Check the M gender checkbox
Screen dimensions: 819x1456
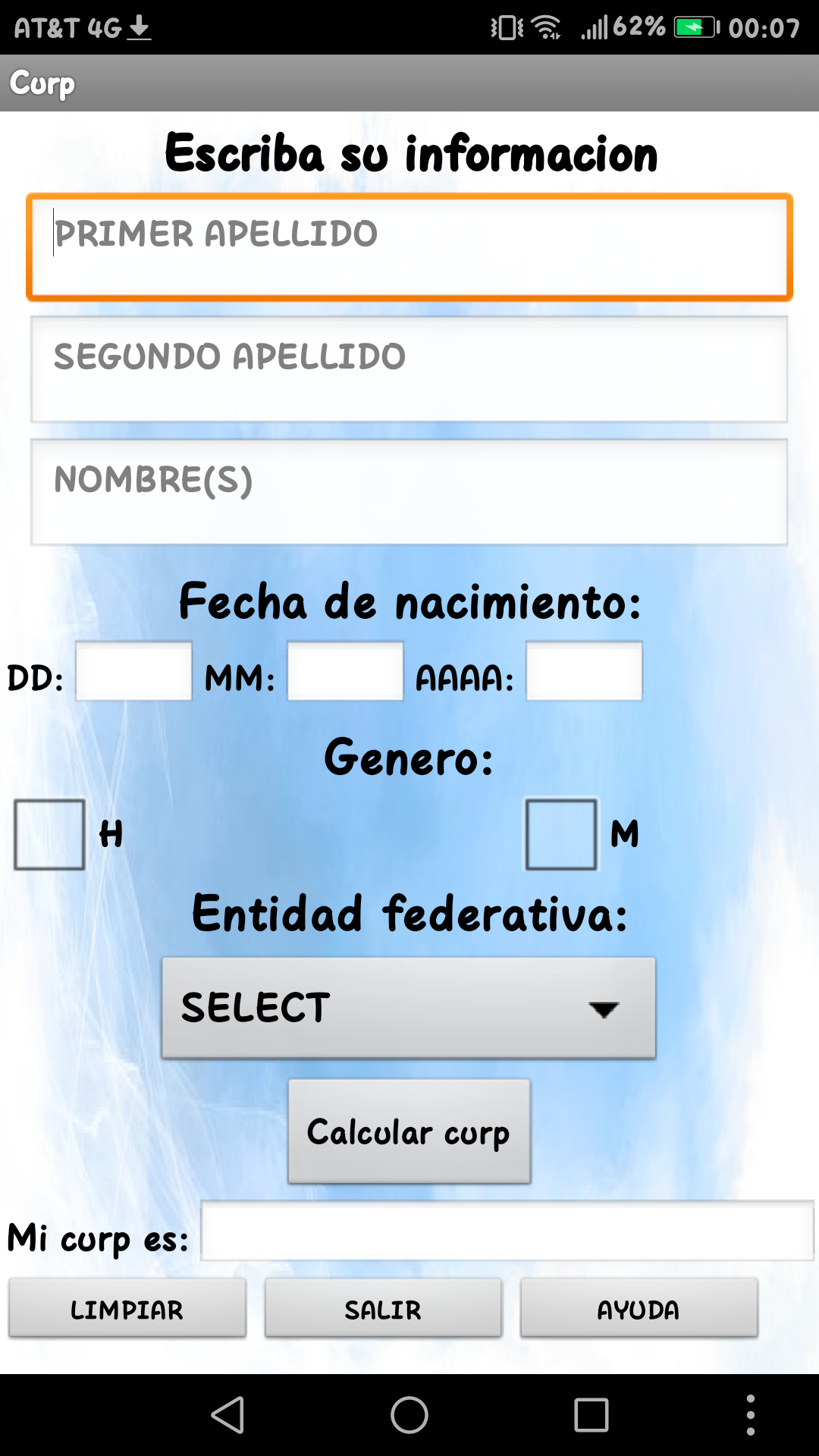tap(562, 834)
